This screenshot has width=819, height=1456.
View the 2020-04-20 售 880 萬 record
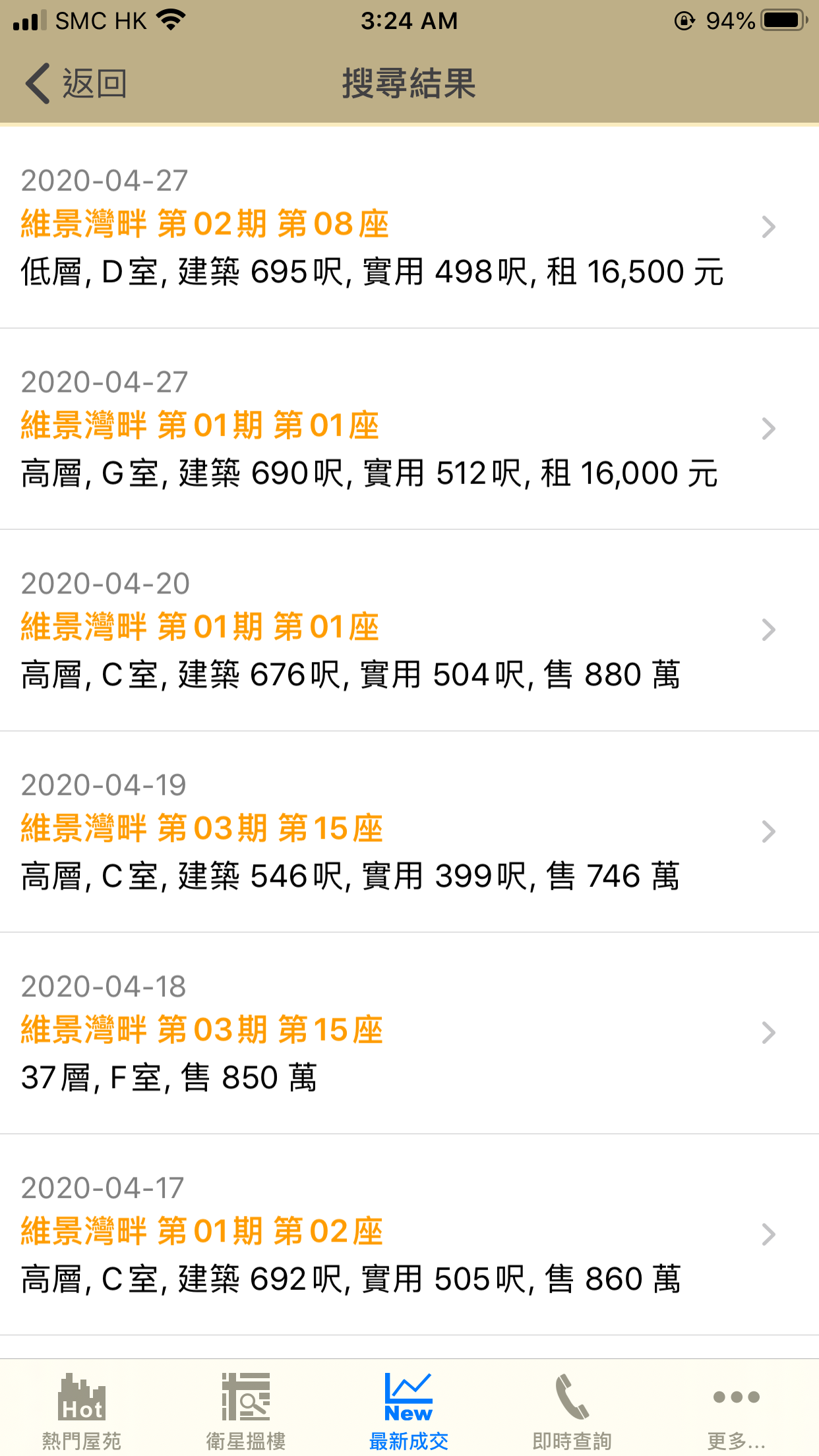(409, 630)
